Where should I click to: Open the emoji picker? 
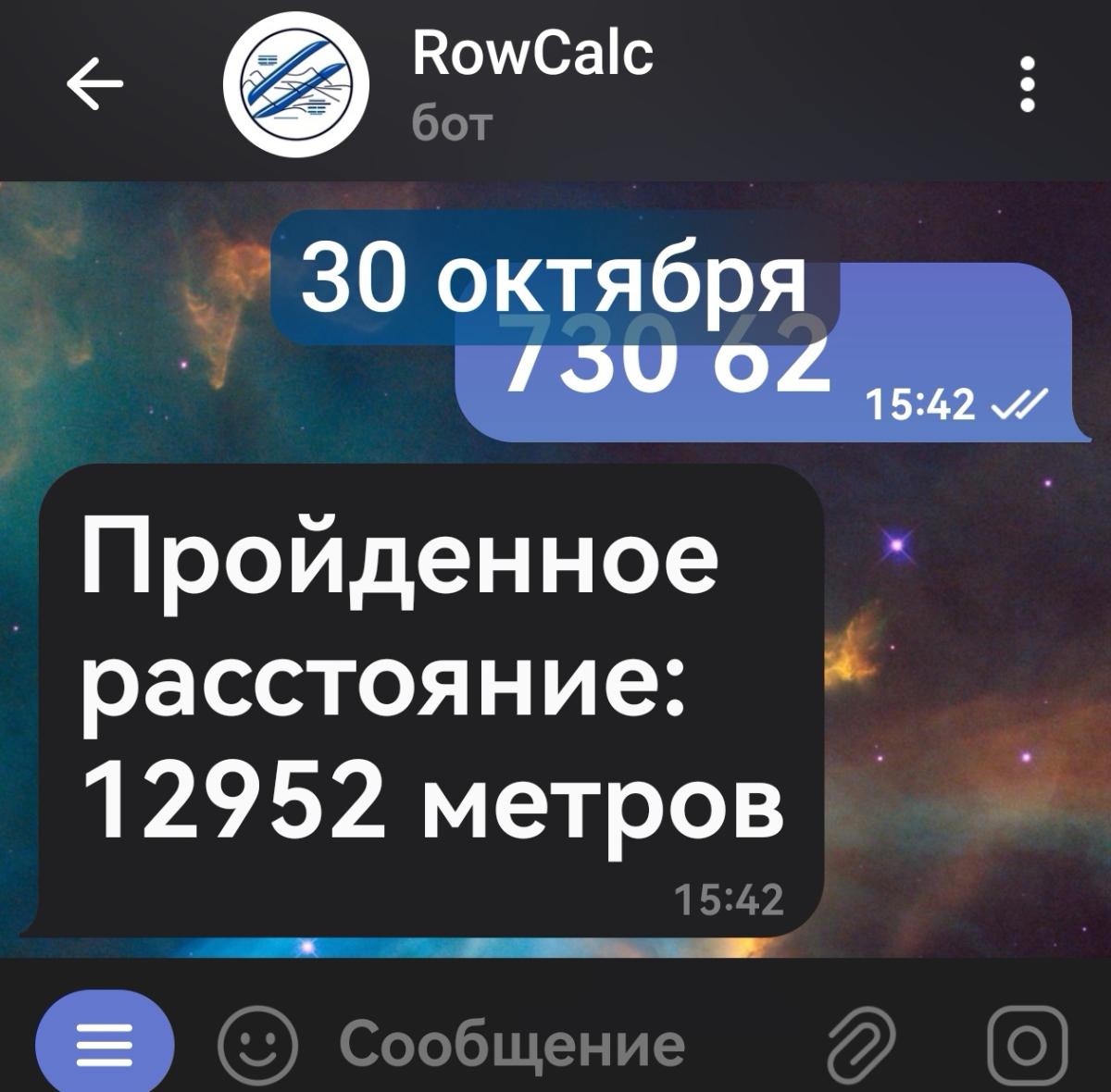click(x=256, y=1045)
